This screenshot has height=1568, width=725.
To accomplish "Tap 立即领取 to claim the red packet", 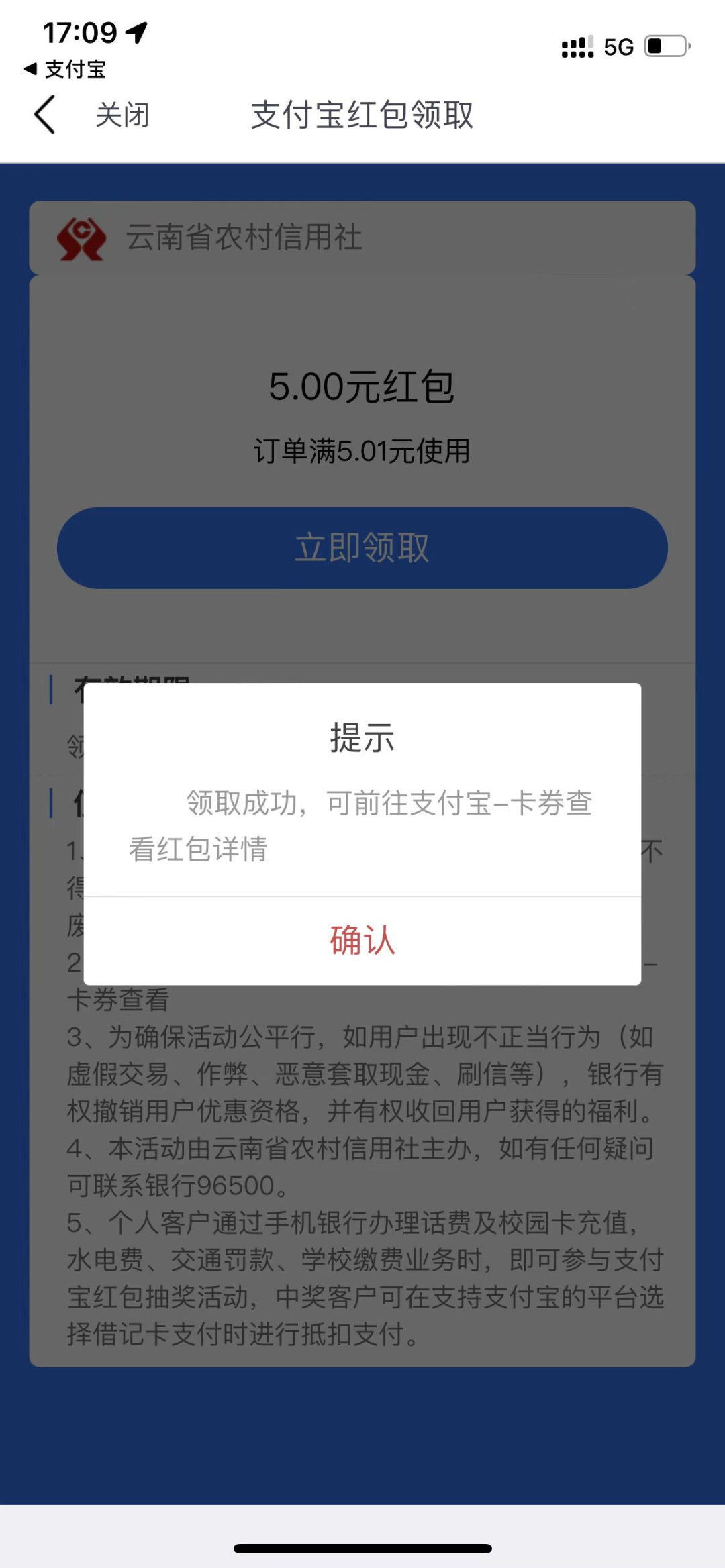I will coord(362,548).
